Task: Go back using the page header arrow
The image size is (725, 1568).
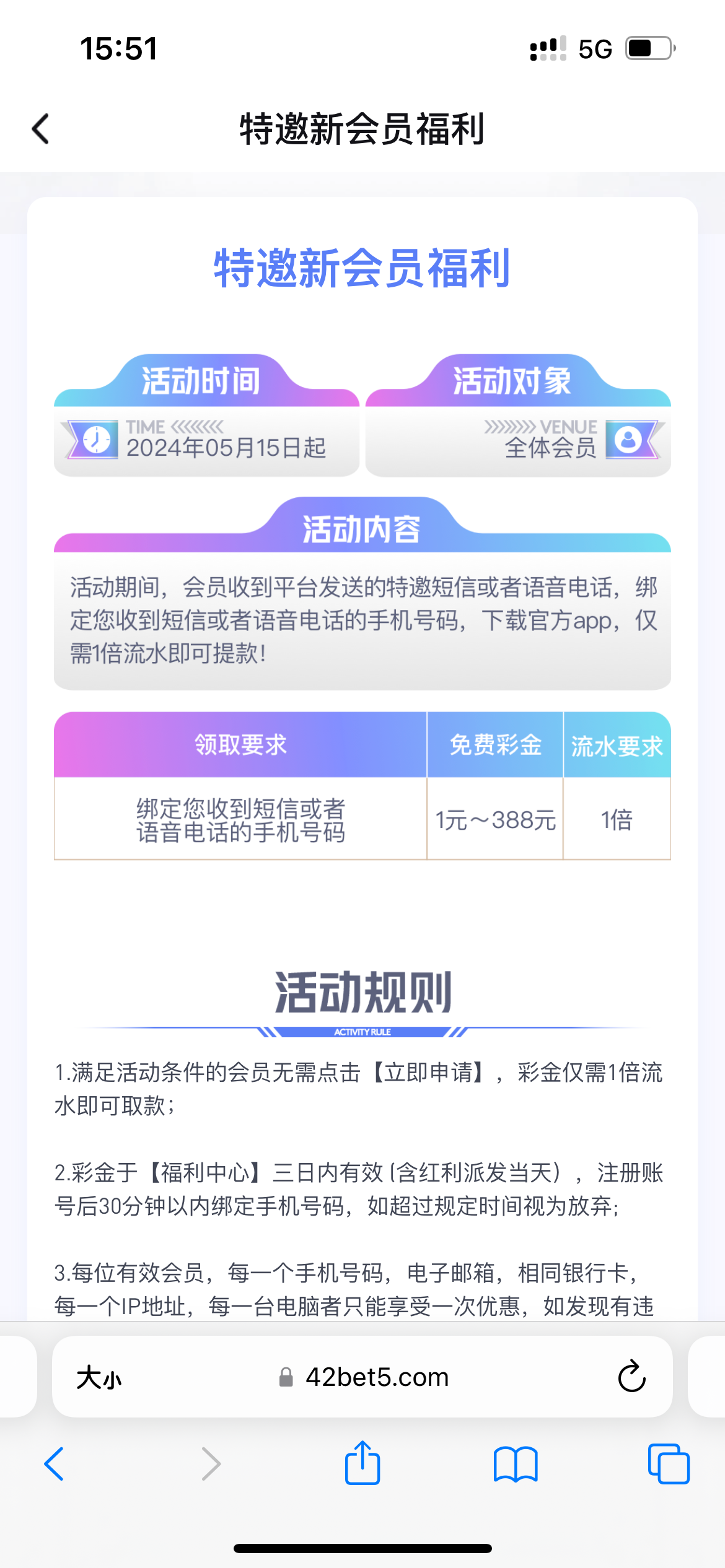Action: point(41,129)
